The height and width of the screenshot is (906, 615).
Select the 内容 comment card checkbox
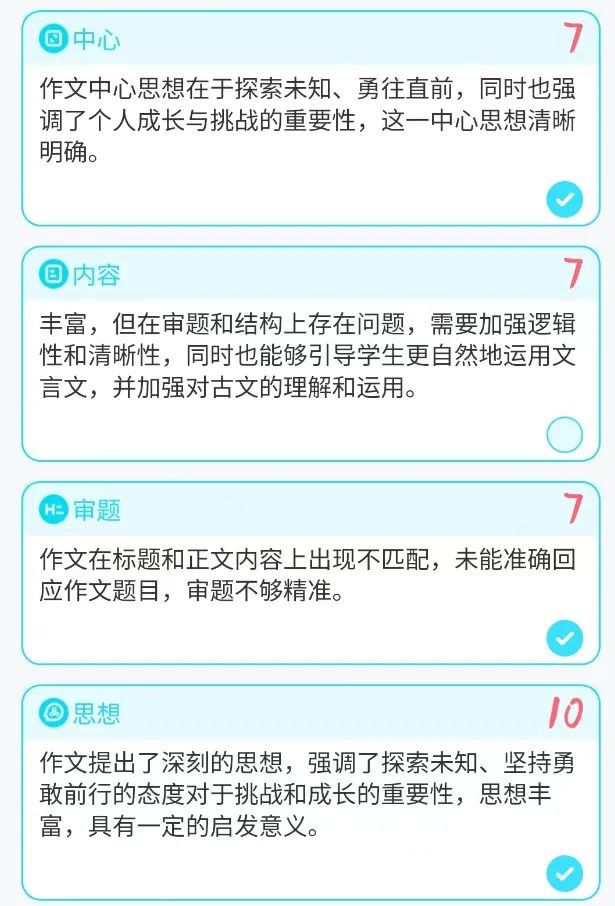pos(564,435)
